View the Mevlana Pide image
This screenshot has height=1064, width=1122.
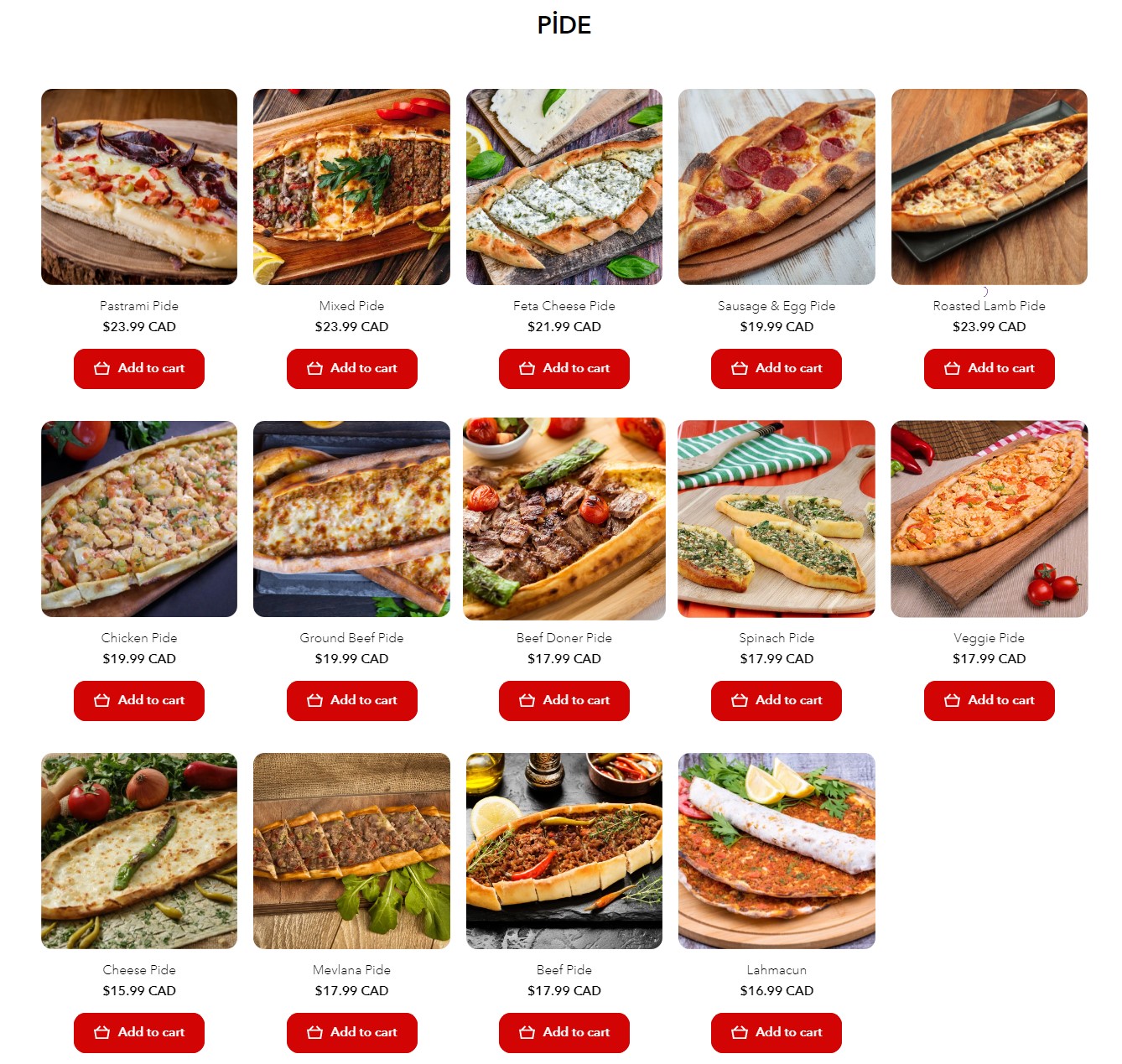tap(351, 851)
